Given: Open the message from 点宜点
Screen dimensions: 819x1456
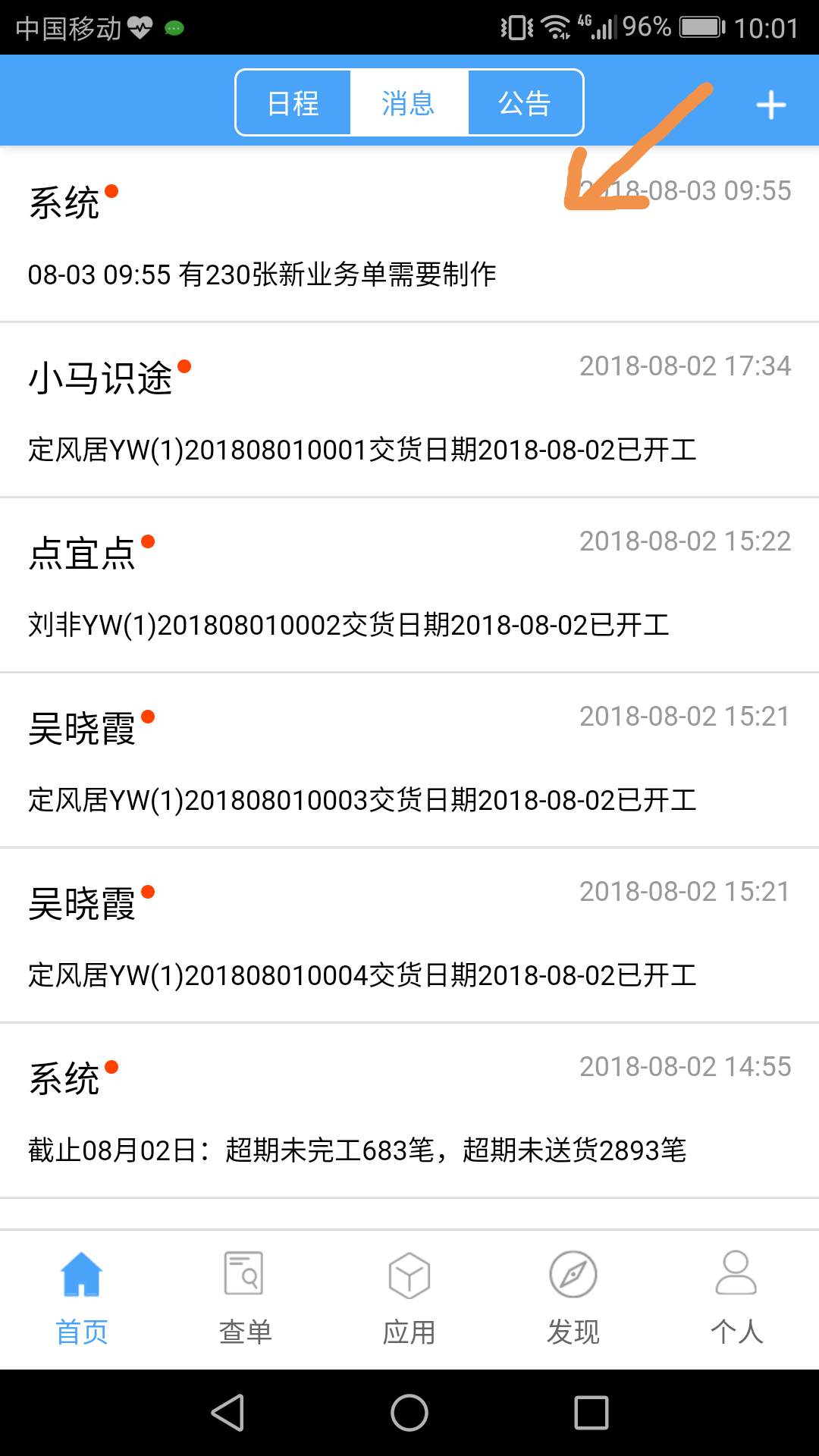Looking at the screenshot, I should [x=409, y=585].
